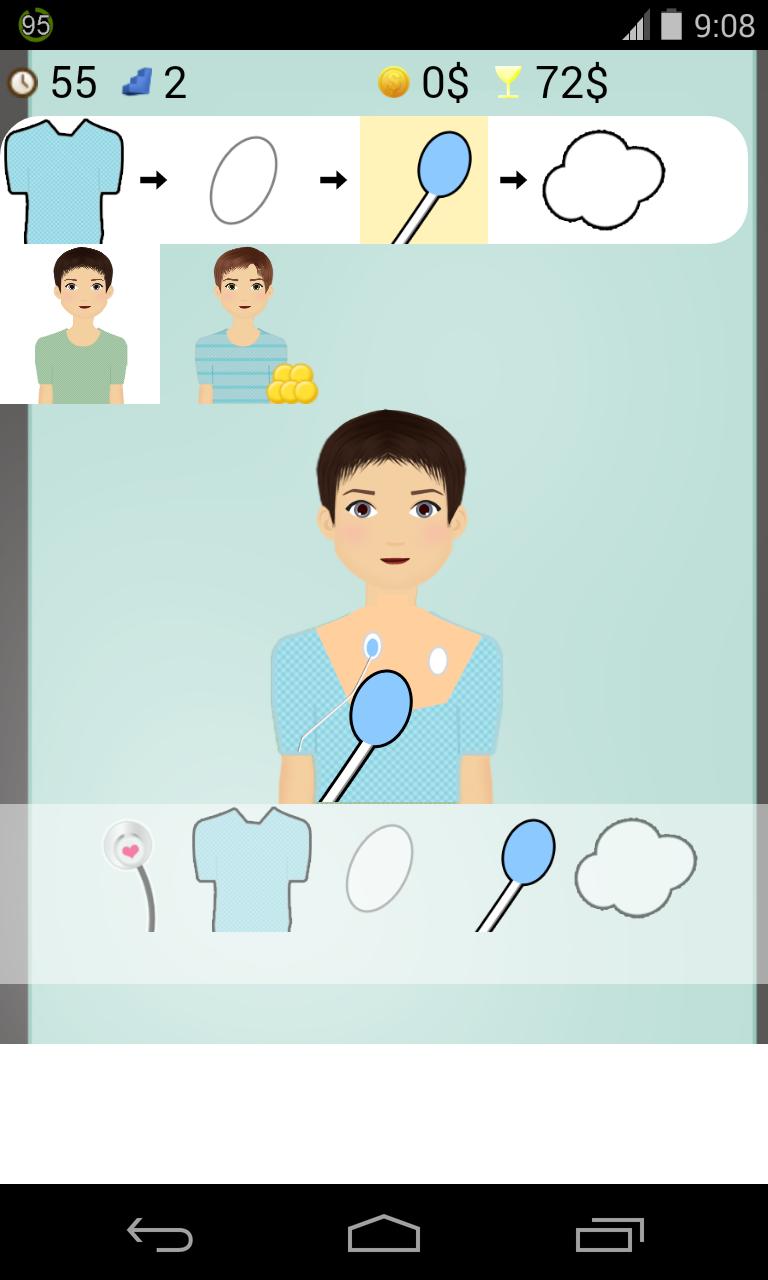Tap the blue puzzle piece counter
The height and width of the screenshot is (1280, 768).
click(137, 83)
